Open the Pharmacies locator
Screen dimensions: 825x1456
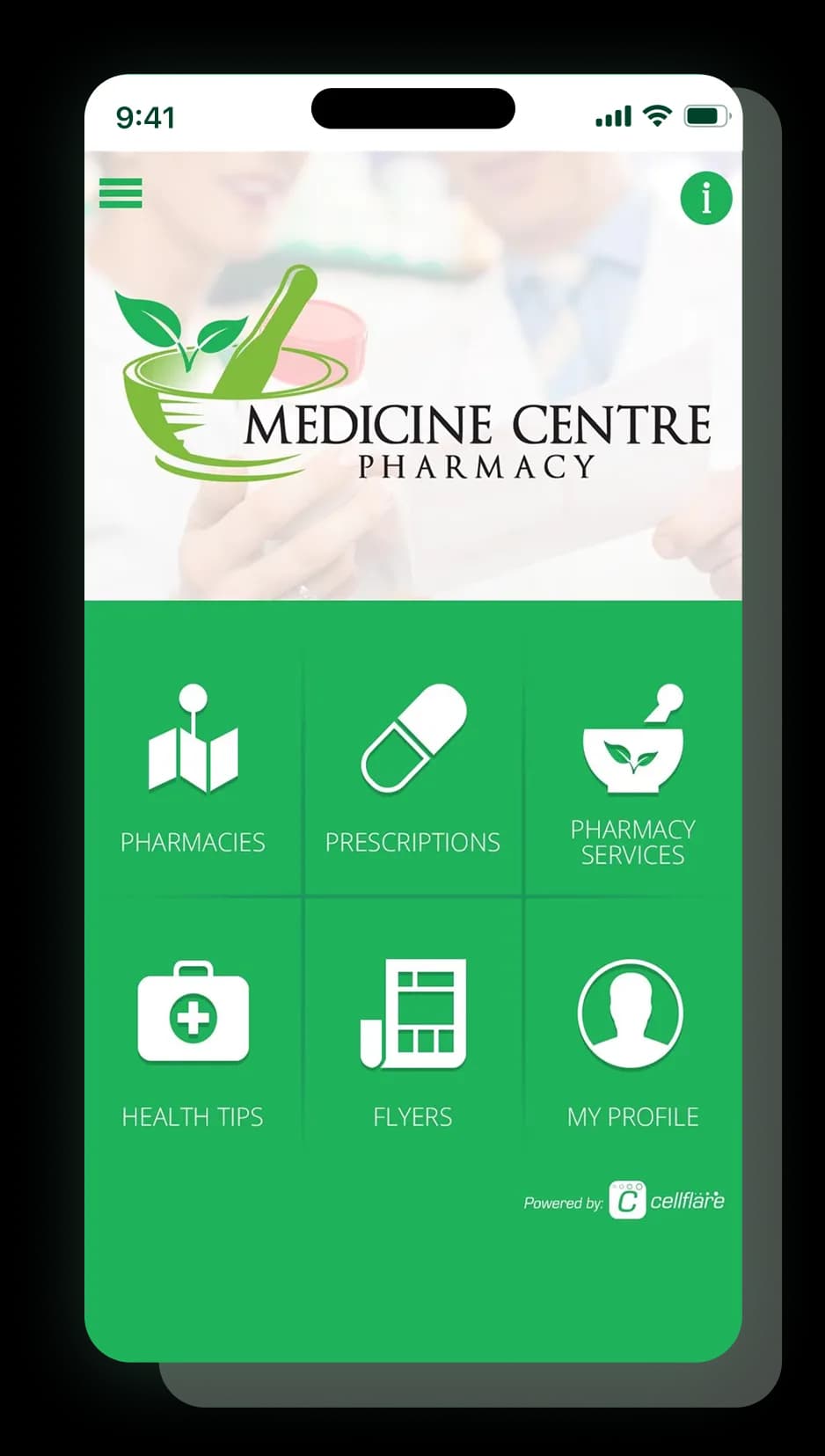click(193, 772)
